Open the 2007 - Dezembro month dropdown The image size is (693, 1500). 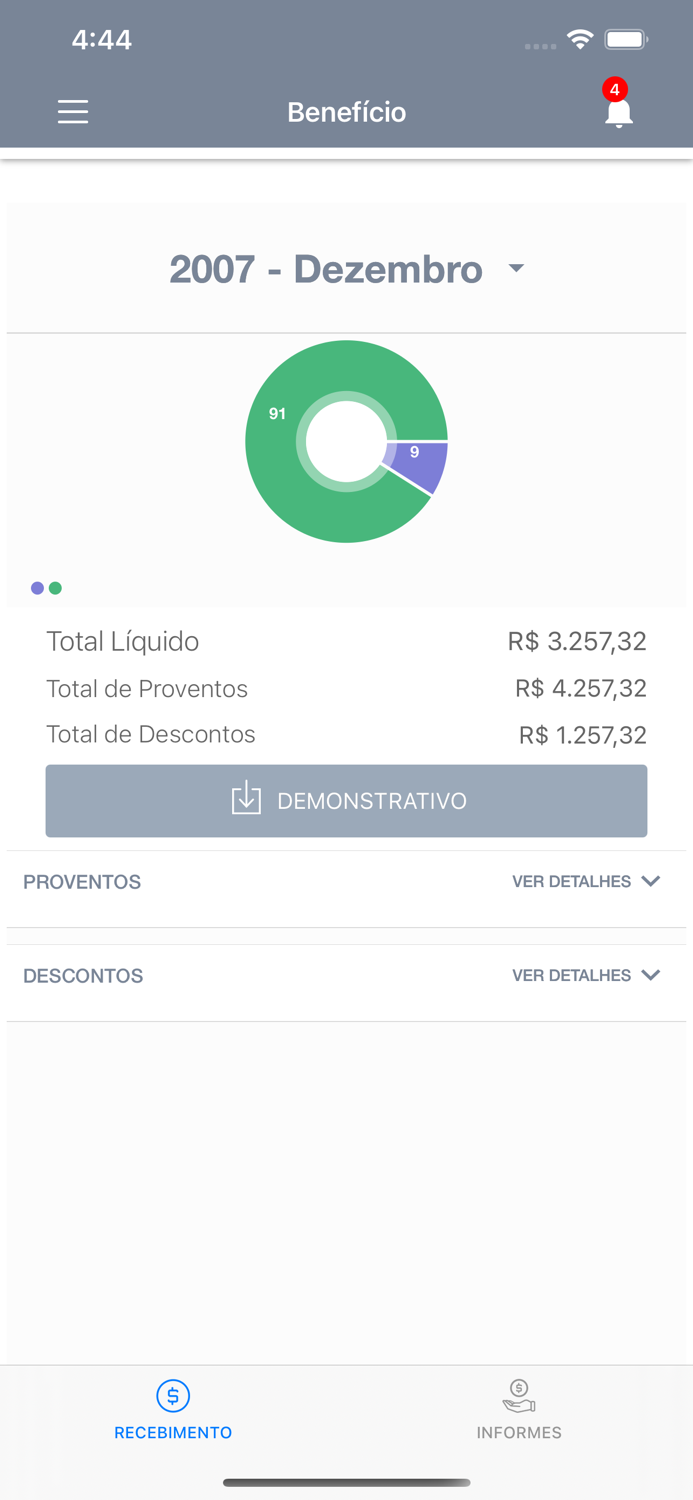(x=346, y=269)
